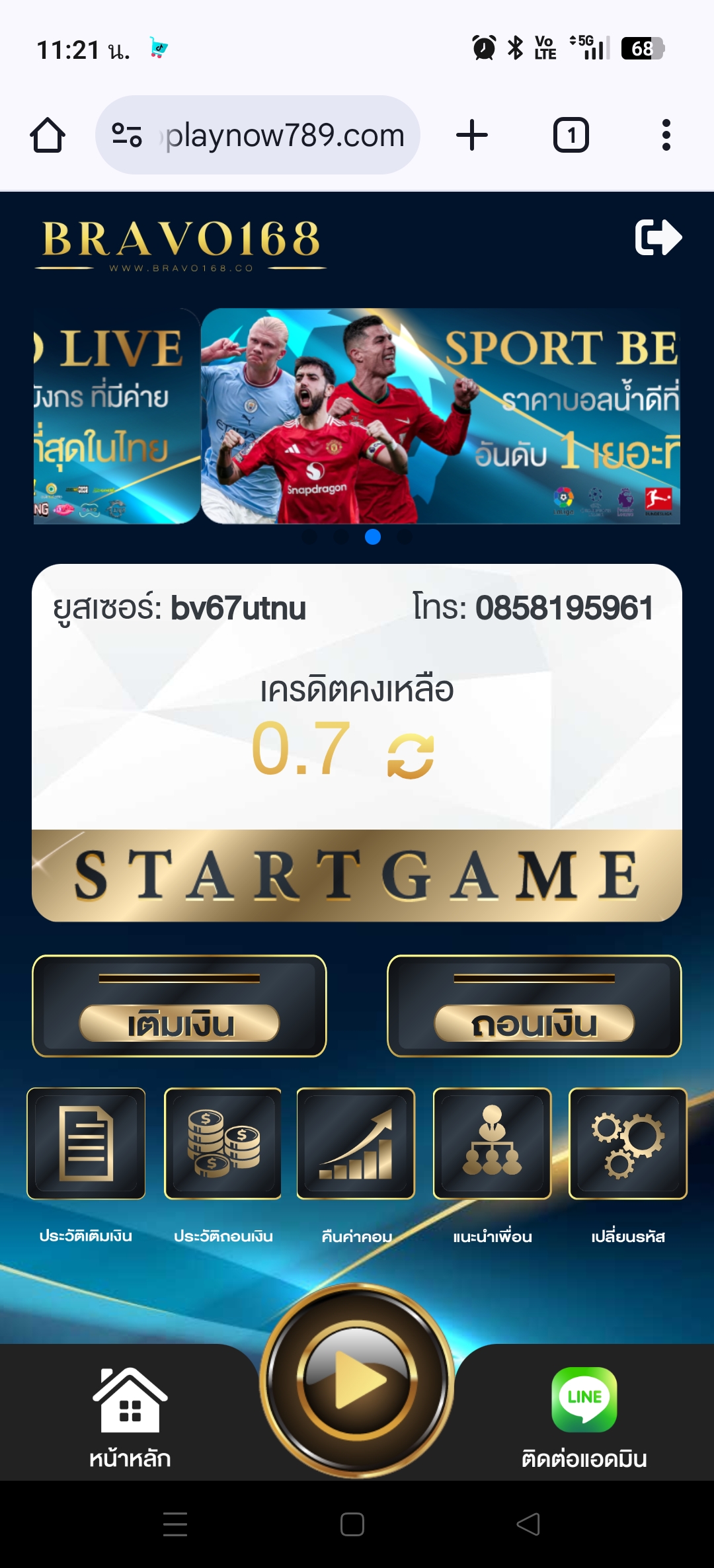This screenshot has height=1568, width=714.
Task: Open คืนค่าคอม commission rebate
Action: pyautogui.click(x=356, y=1144)
